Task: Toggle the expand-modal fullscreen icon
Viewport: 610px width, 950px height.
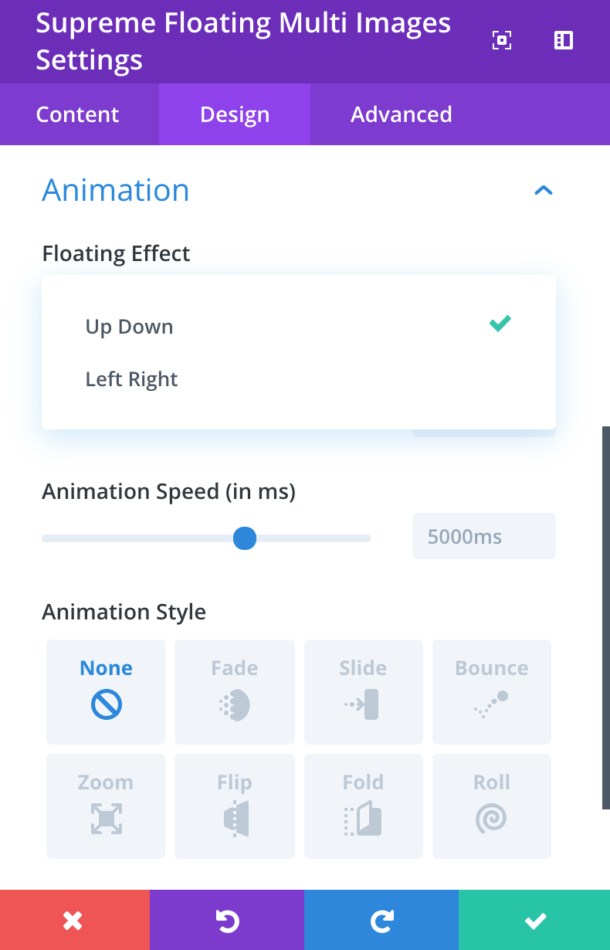Action: [x=502, y=40]
